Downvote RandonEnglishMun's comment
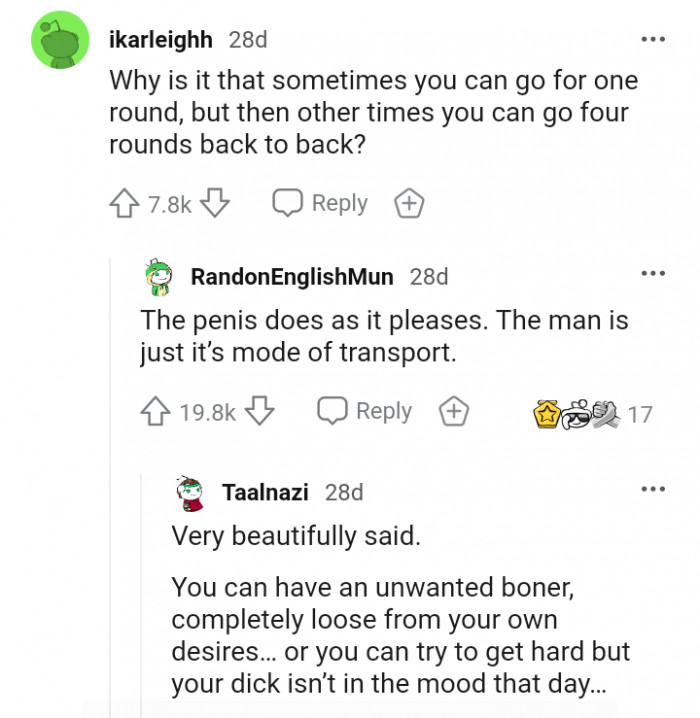 click(x=259, y=411)
